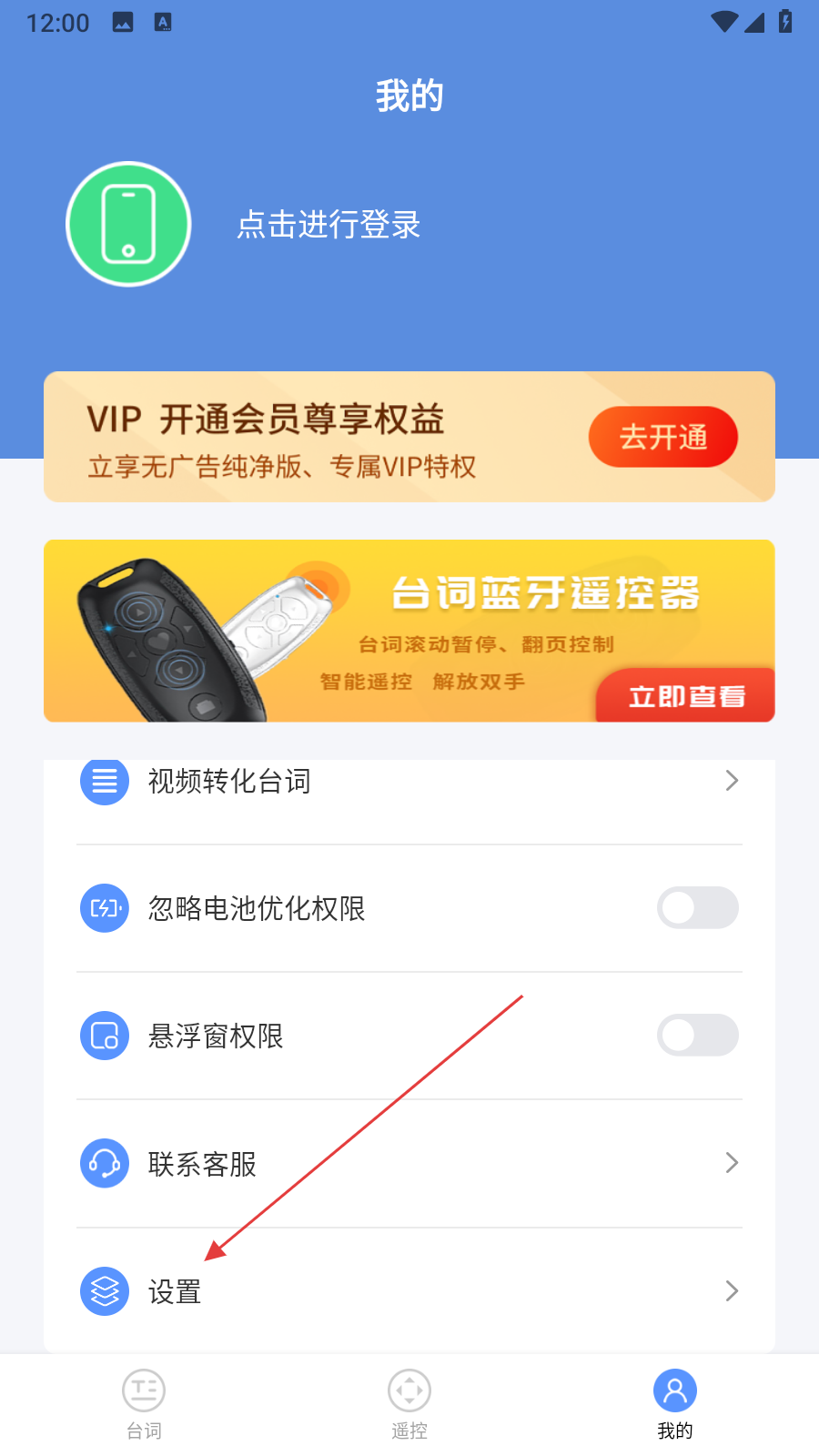The width and height of the screenshot is (819, 1456).
Task: Open the 设置 row
Action: point(409,1291)
